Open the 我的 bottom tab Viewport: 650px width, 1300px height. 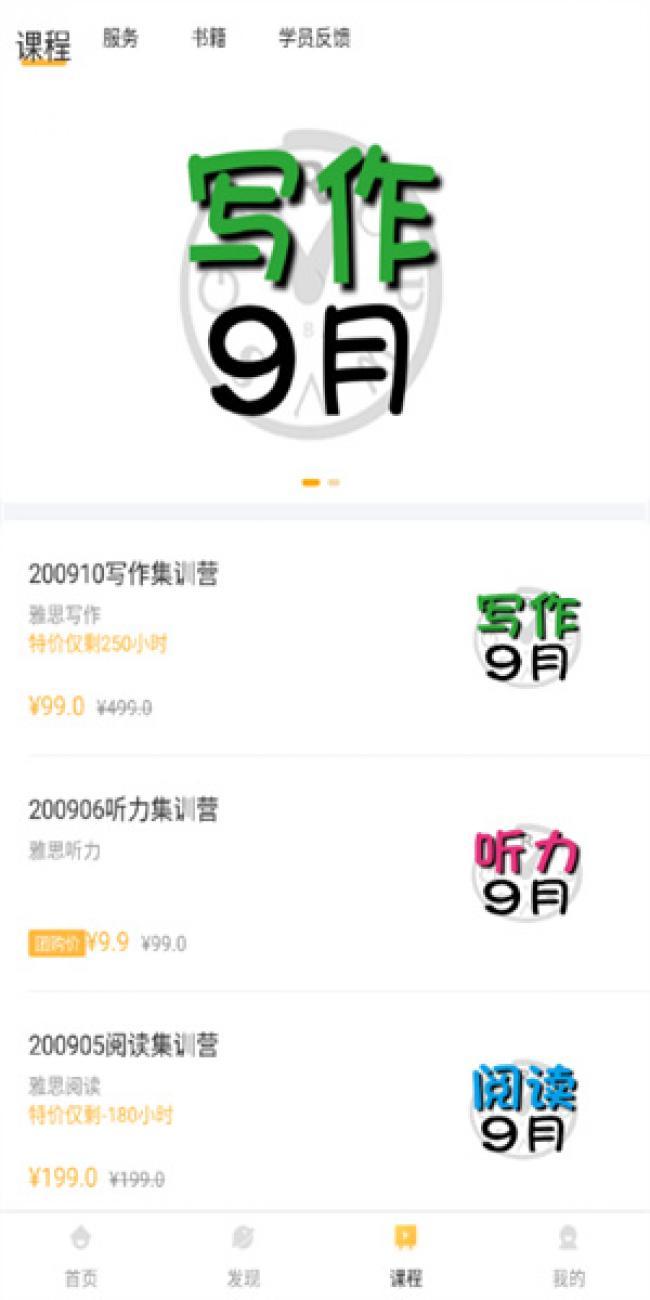click(568, 1255)
